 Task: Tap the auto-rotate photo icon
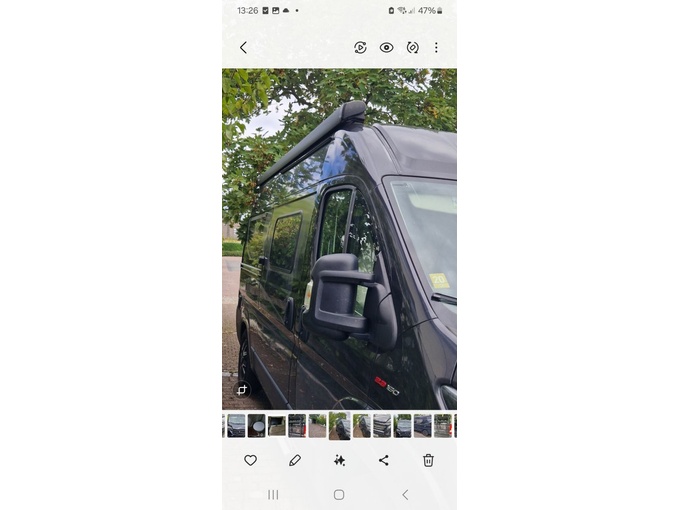coord(412,47)
